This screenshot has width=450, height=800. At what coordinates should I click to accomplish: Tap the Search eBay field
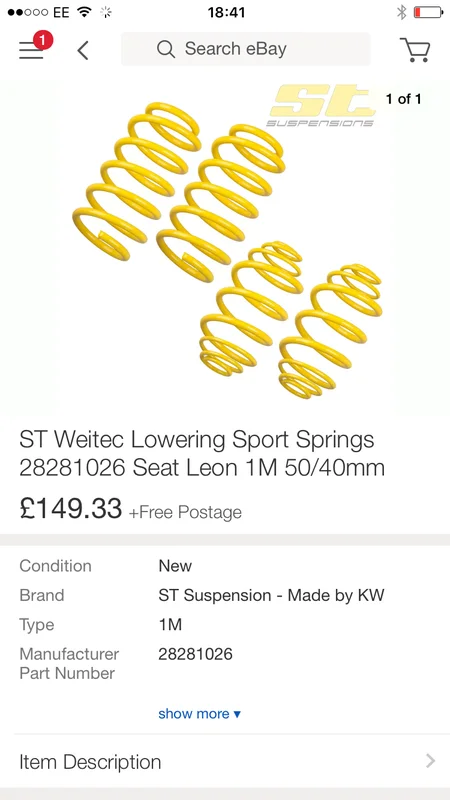coord(245,49)
